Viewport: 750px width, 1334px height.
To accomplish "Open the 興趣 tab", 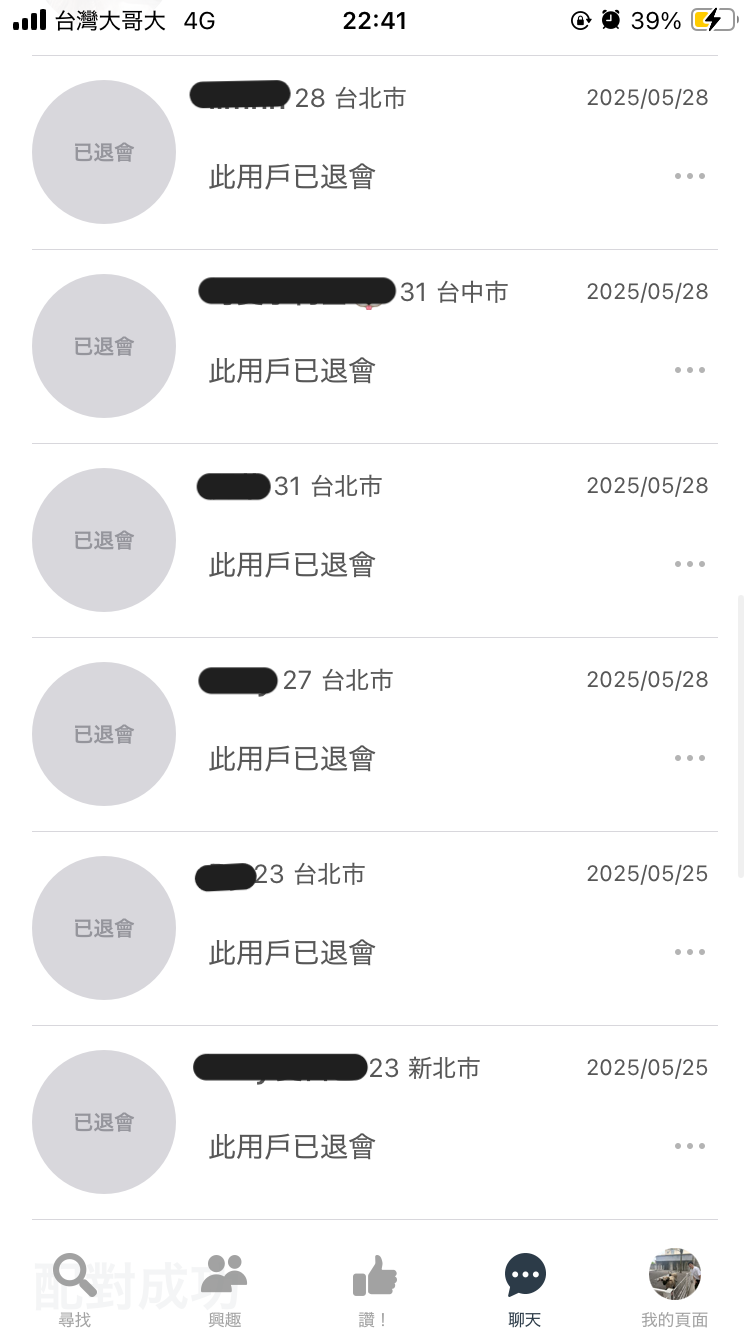I will click(225, 1289).
